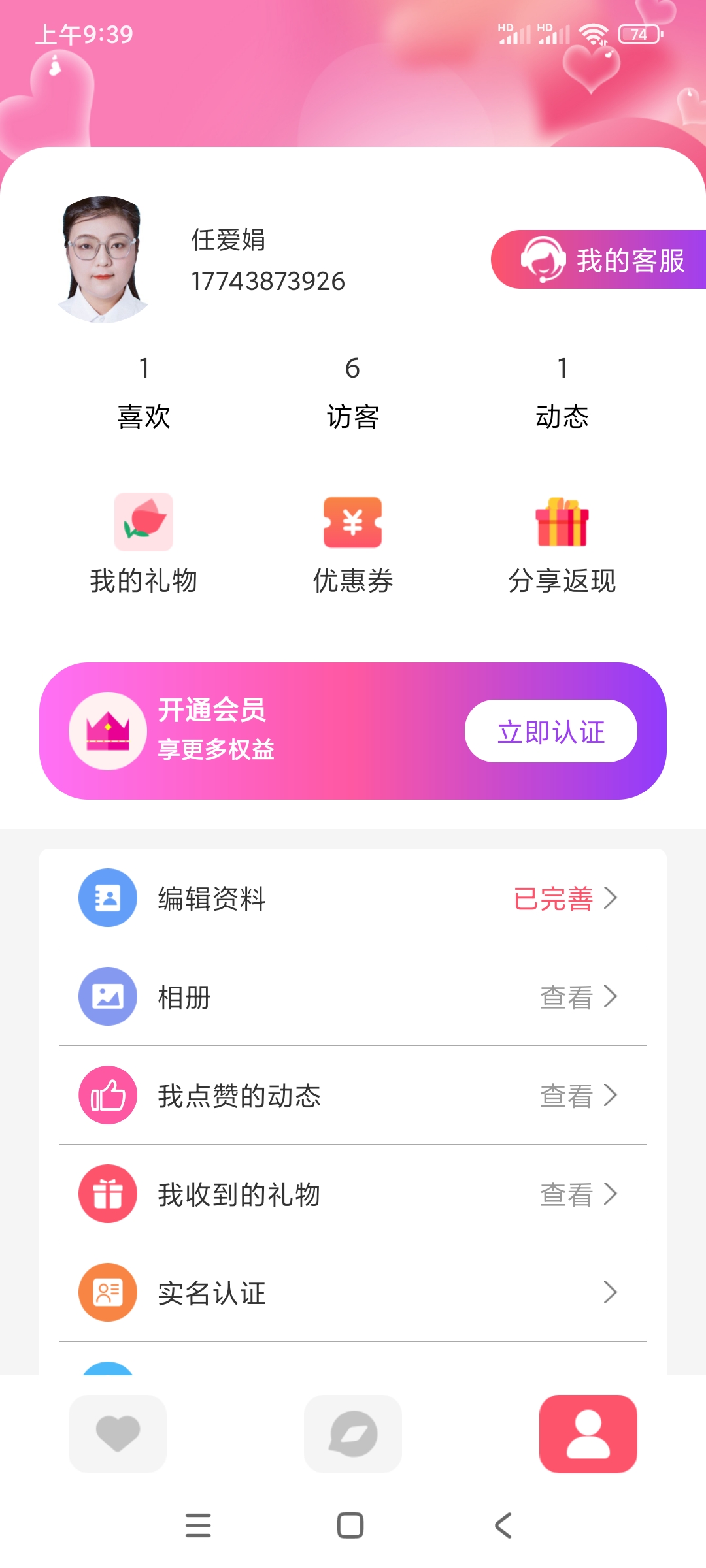706x1568 pixels.
Task: Switch to the heart tab
Action: [118, 1434]
